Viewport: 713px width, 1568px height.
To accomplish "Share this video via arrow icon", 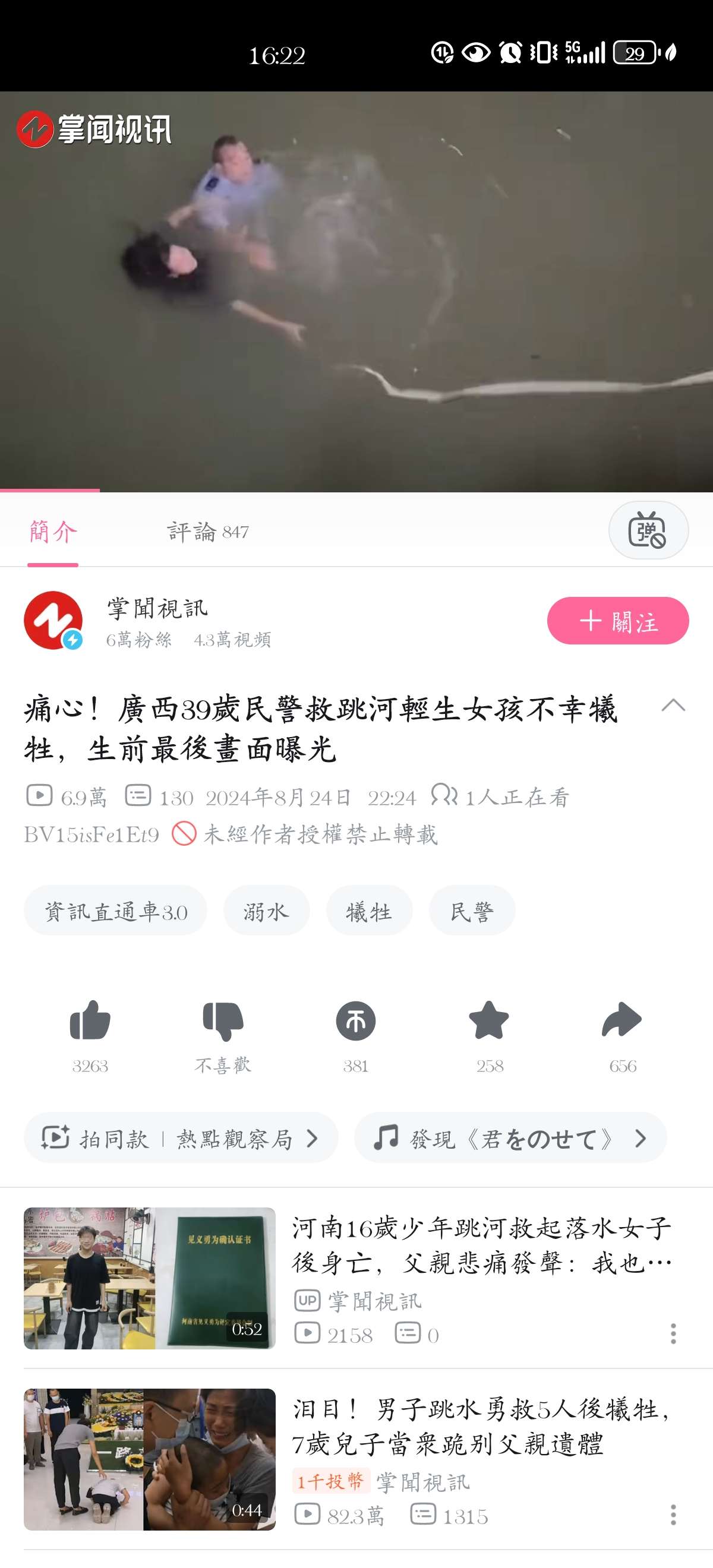I will pos(621,1021).
